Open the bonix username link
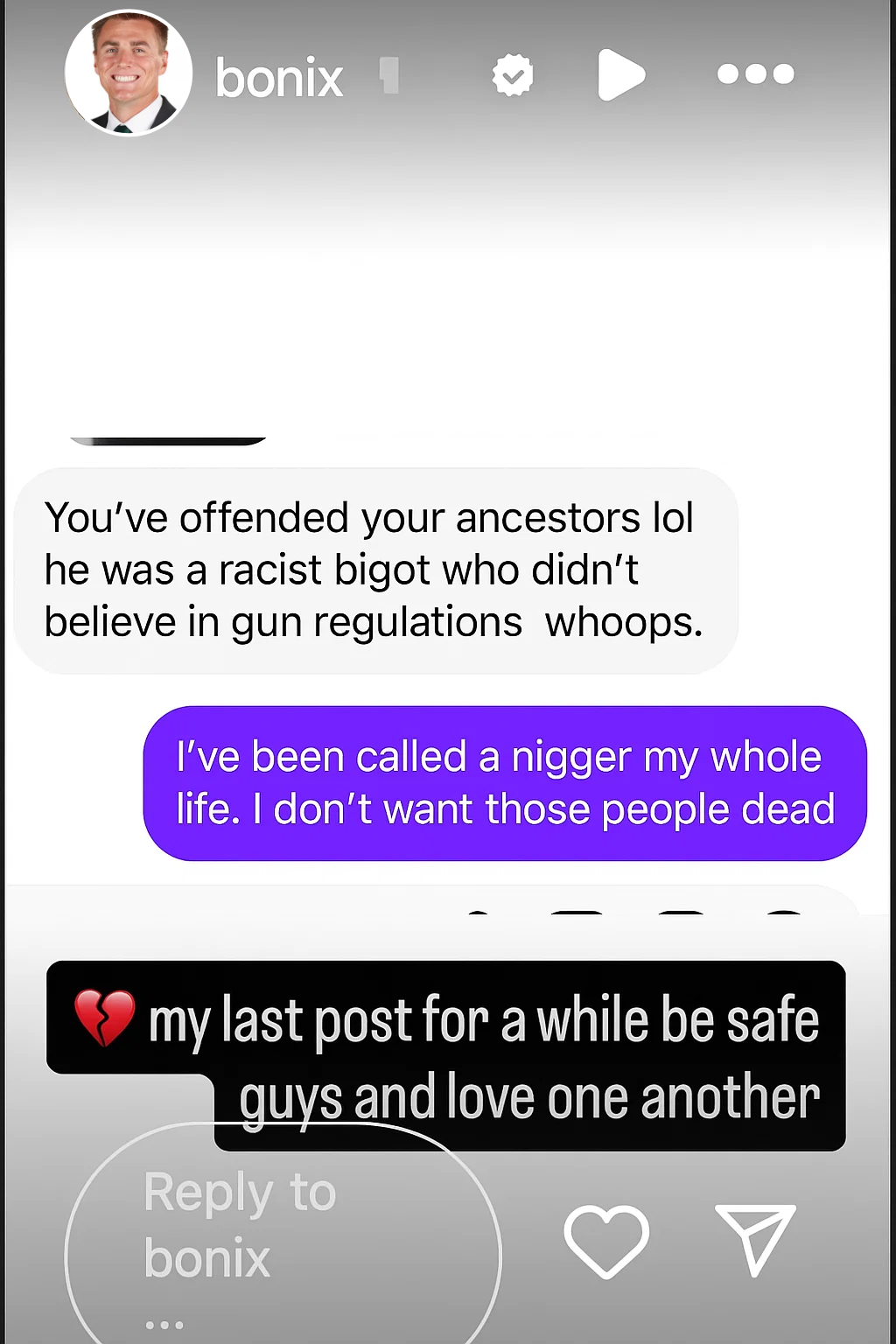896x1344 pixels. (279, 78)
